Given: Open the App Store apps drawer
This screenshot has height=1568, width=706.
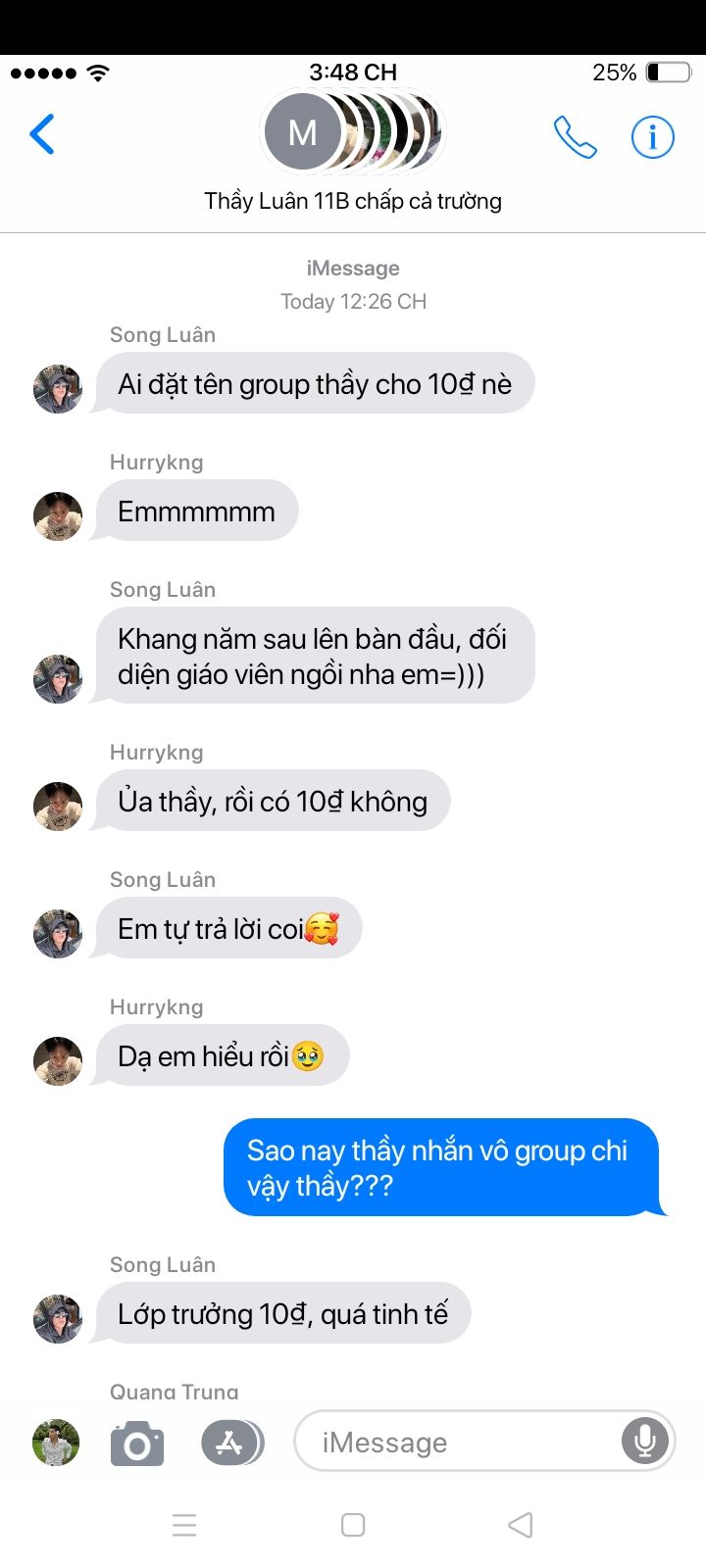Looking at the screenshot, I should click(x=232, y=1443).
